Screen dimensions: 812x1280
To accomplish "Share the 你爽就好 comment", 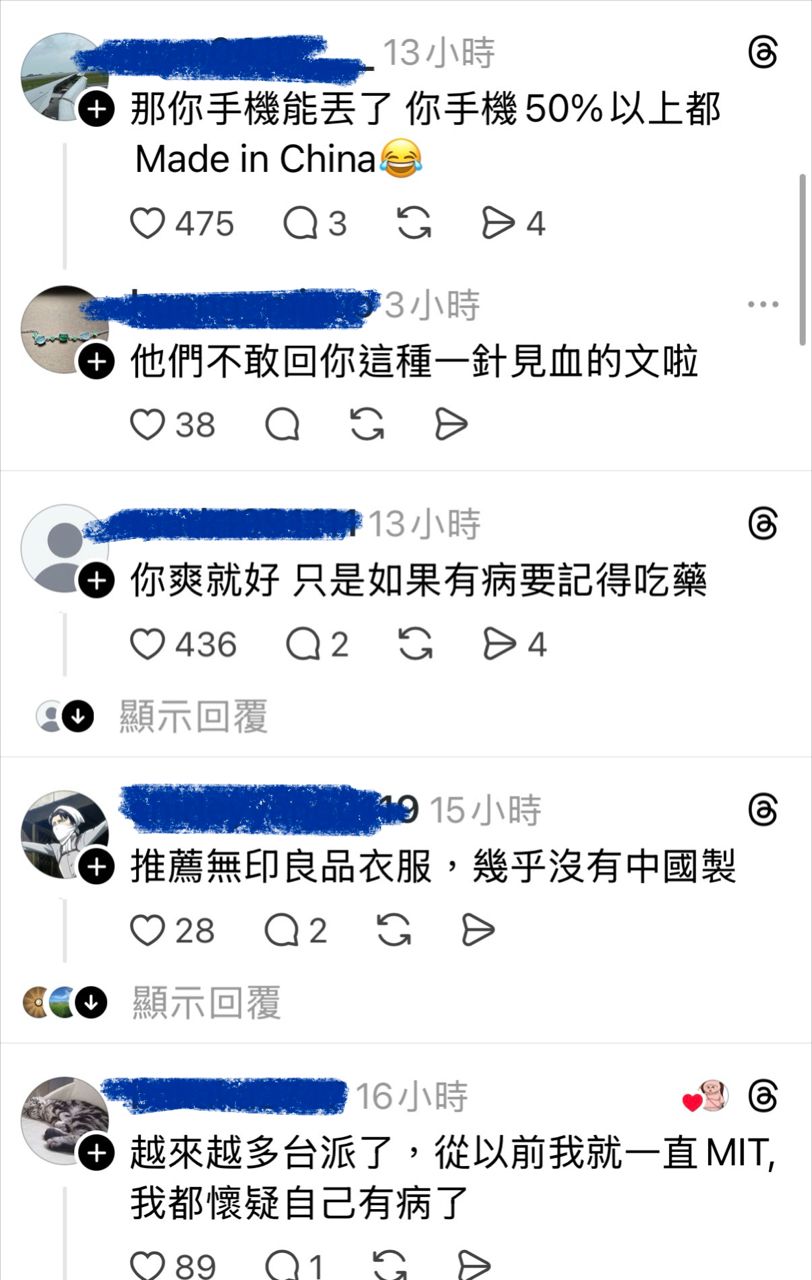I will click(499, 645).
